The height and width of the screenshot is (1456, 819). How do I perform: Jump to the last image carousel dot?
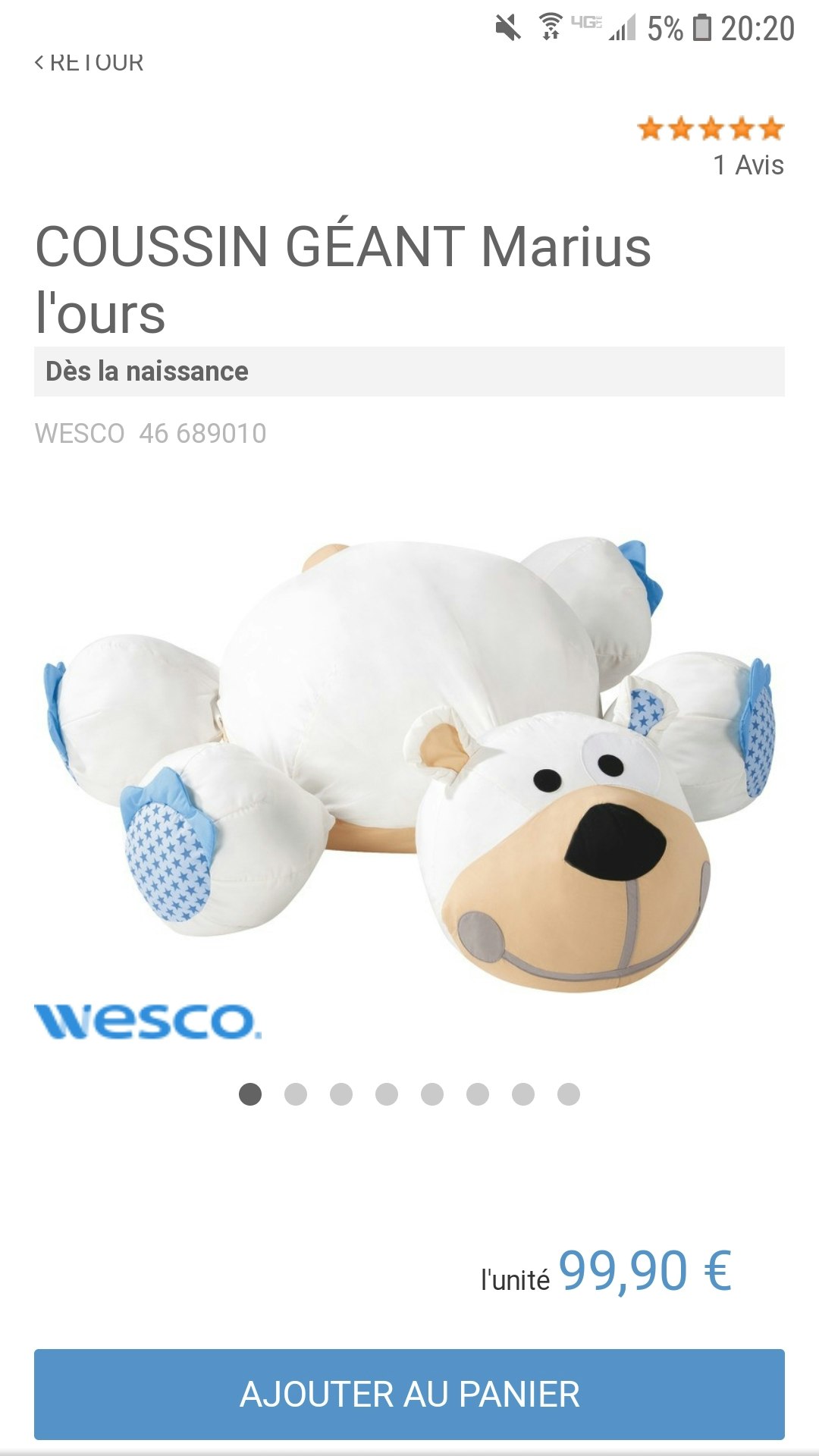coord(569,1094)
